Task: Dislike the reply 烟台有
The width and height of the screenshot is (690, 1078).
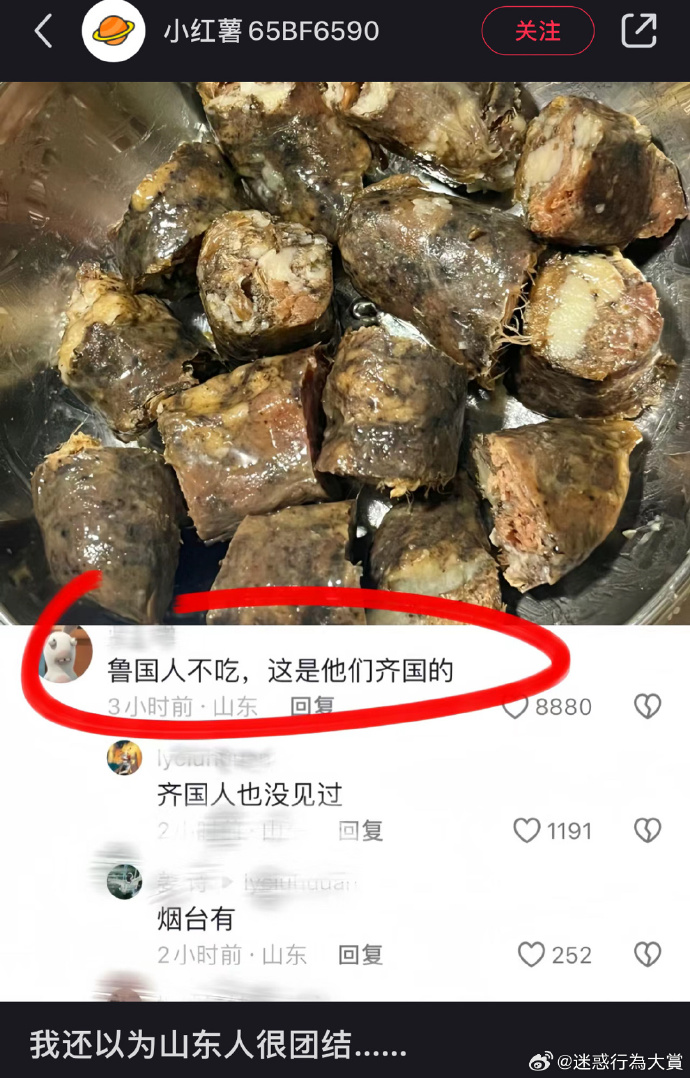Action: [x=648, y=955]
